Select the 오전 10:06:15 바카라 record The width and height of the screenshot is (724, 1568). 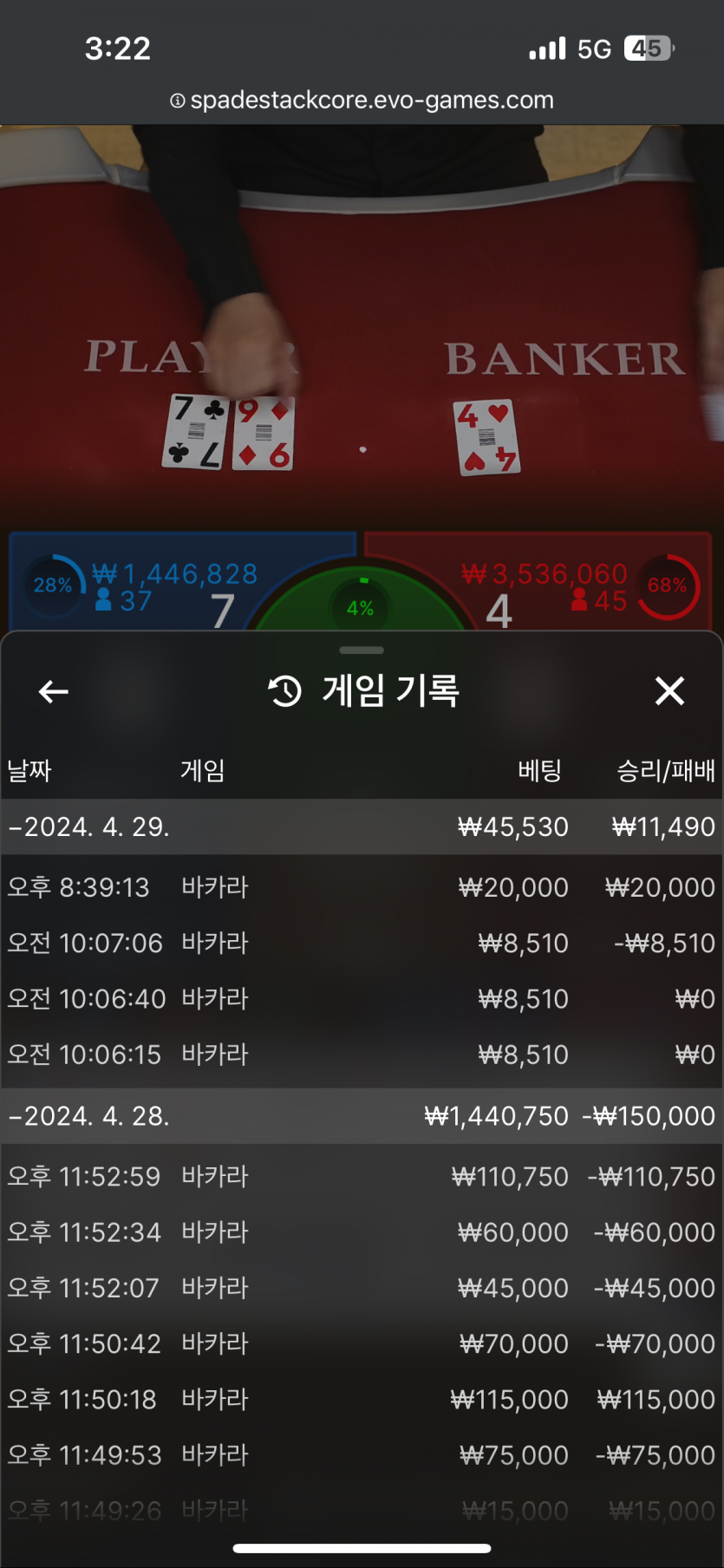pyautogui.click(x=361, y=1055)
